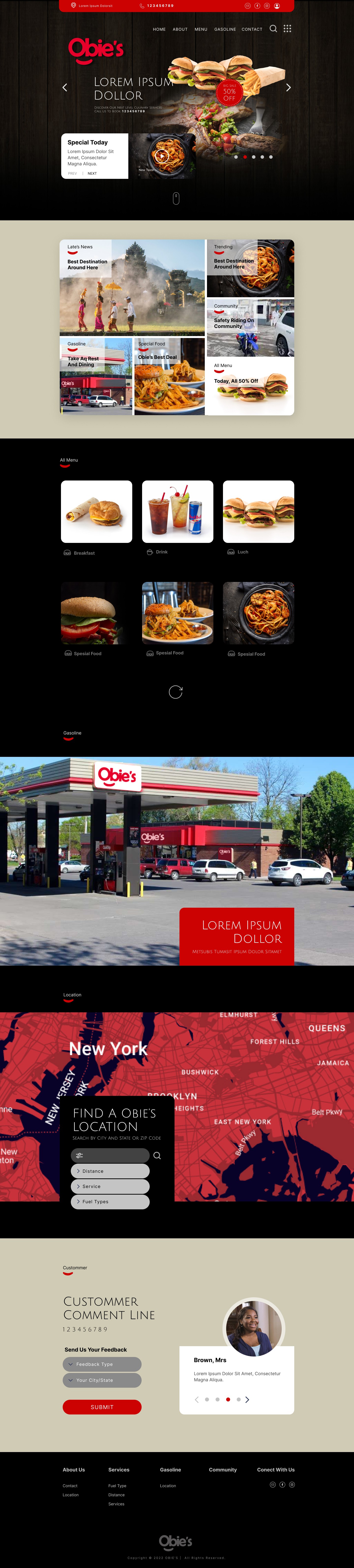Load more menu items with the refresh icon
This screenshot has height=1568, width=354.
[x=176, y=692]
